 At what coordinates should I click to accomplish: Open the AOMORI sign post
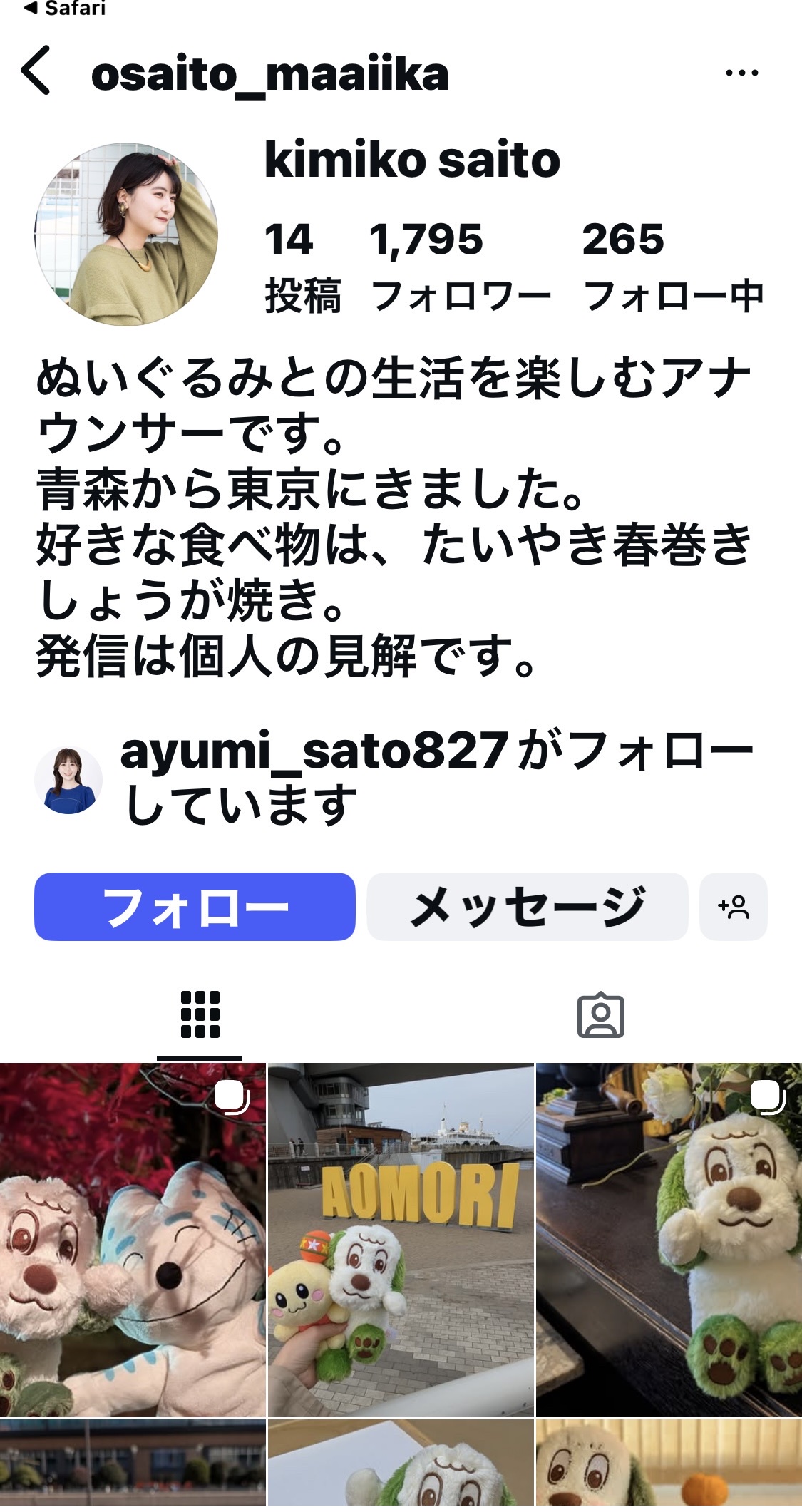(x=401, y=1239)
